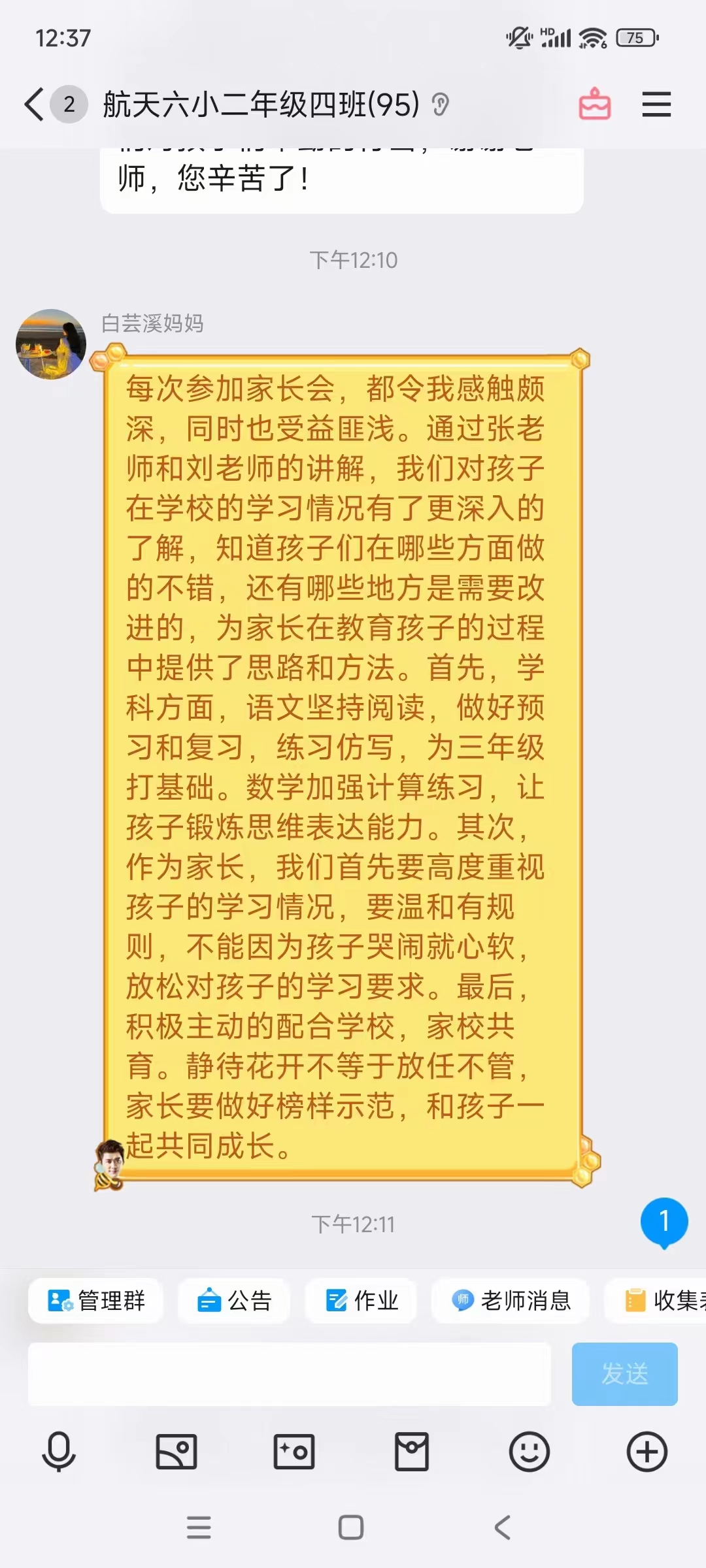Open the birthday cake icon
The width and height of the screenshot is (706, 1568).
coord(594,105)
